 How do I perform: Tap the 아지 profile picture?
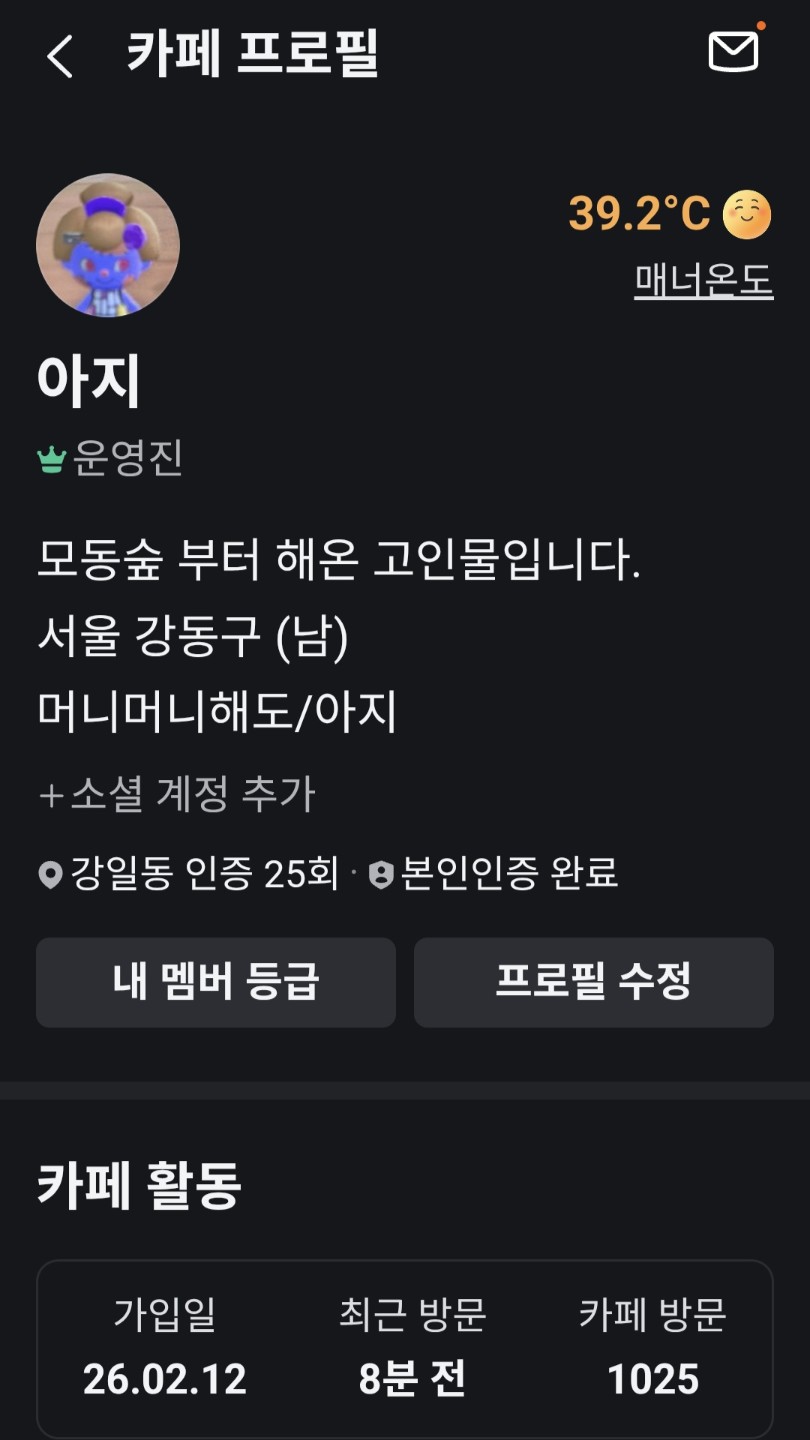[108, 245]
